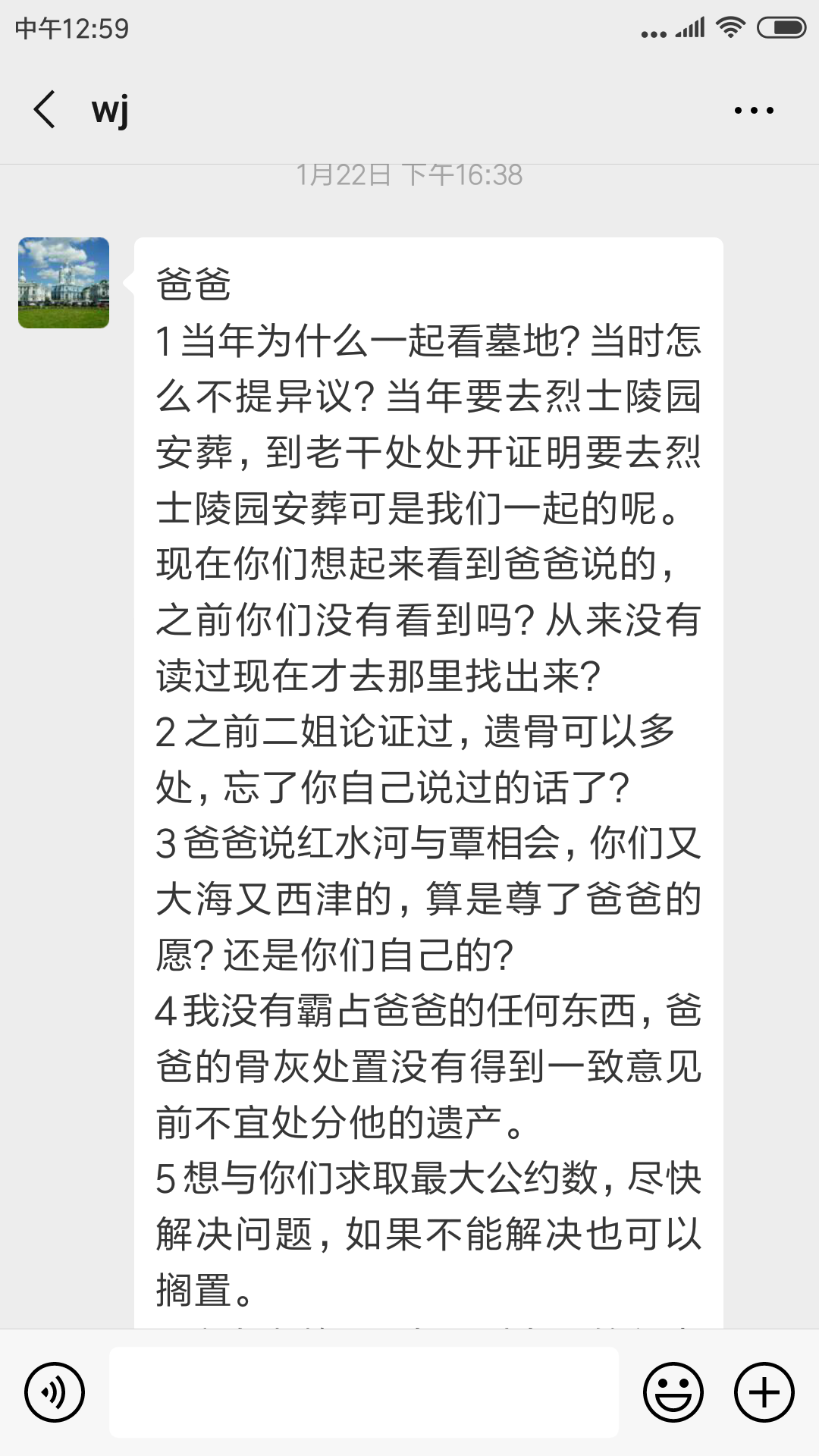Tap the message text input field

click(x=364, y=1392)
